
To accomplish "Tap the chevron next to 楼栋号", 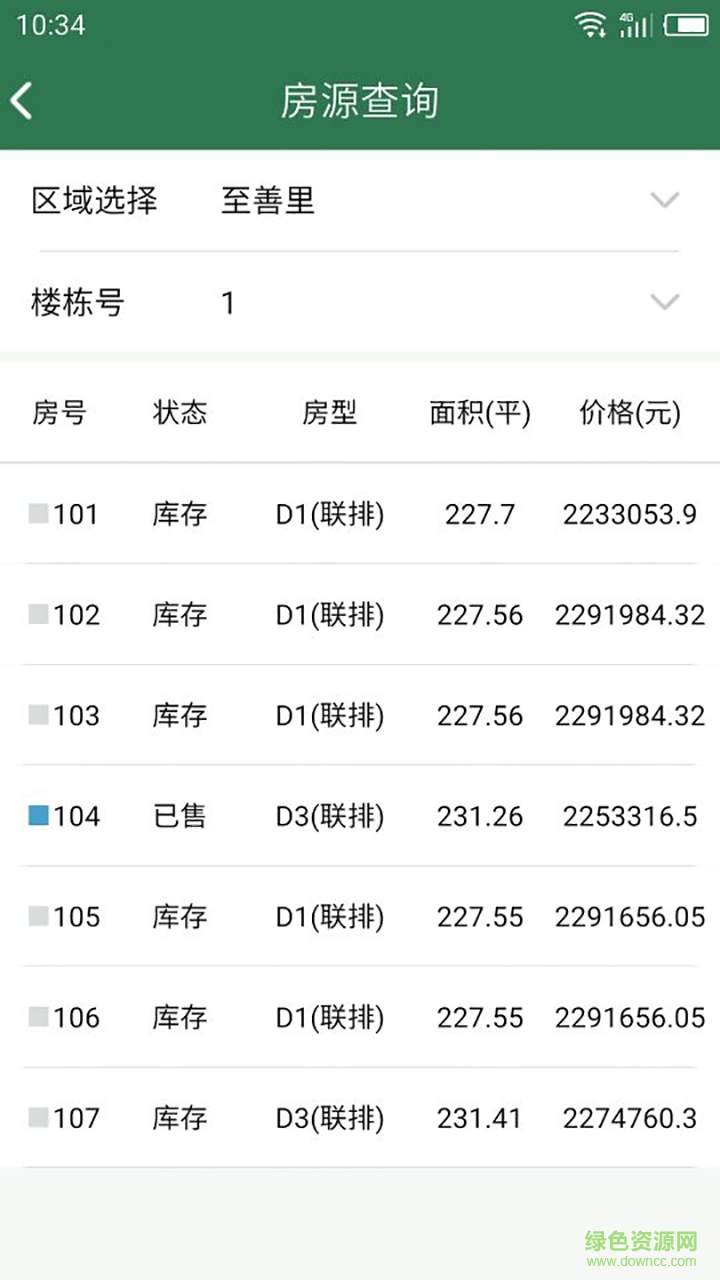I will click(664, 302).
